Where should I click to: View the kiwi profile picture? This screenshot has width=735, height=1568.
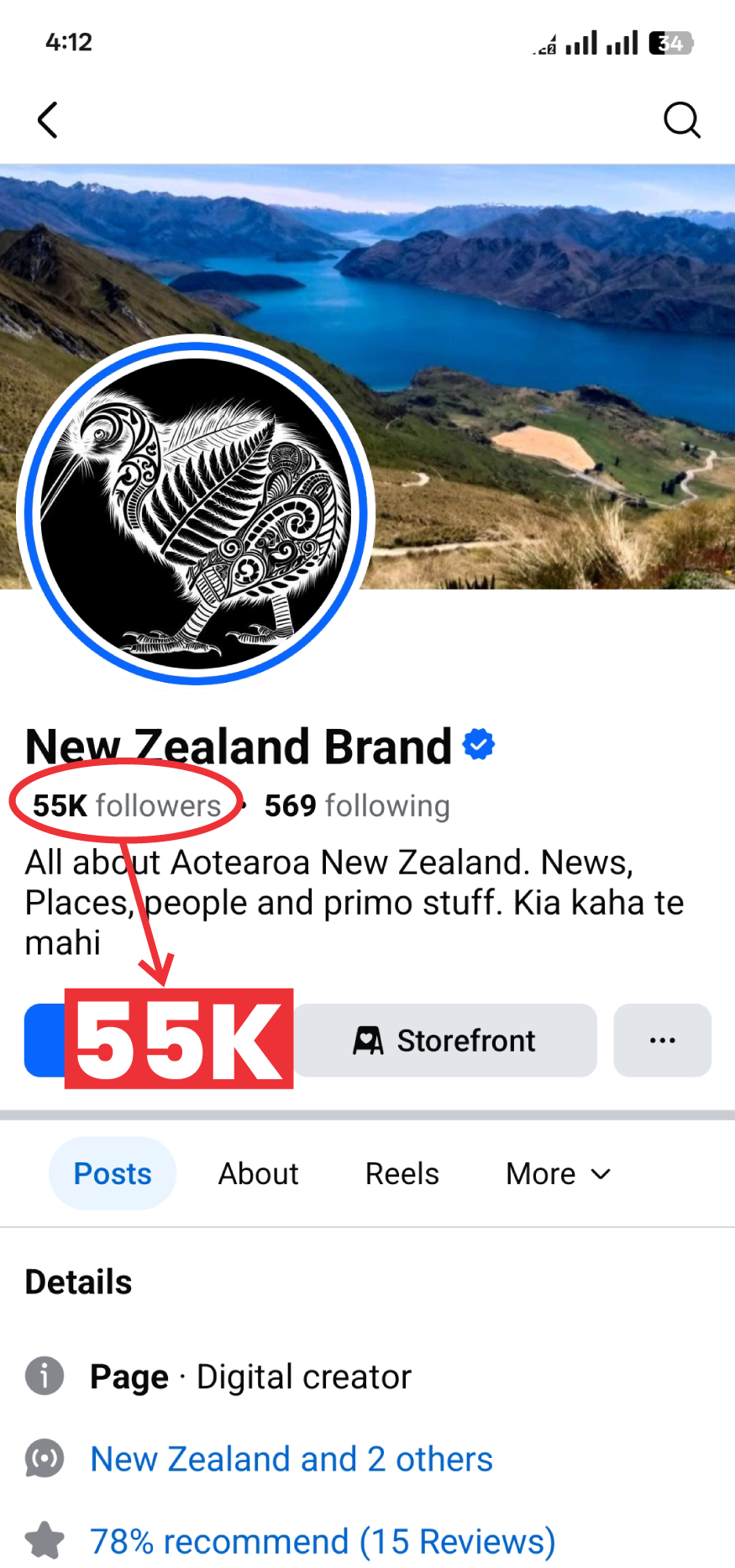[x=195, y=511]
